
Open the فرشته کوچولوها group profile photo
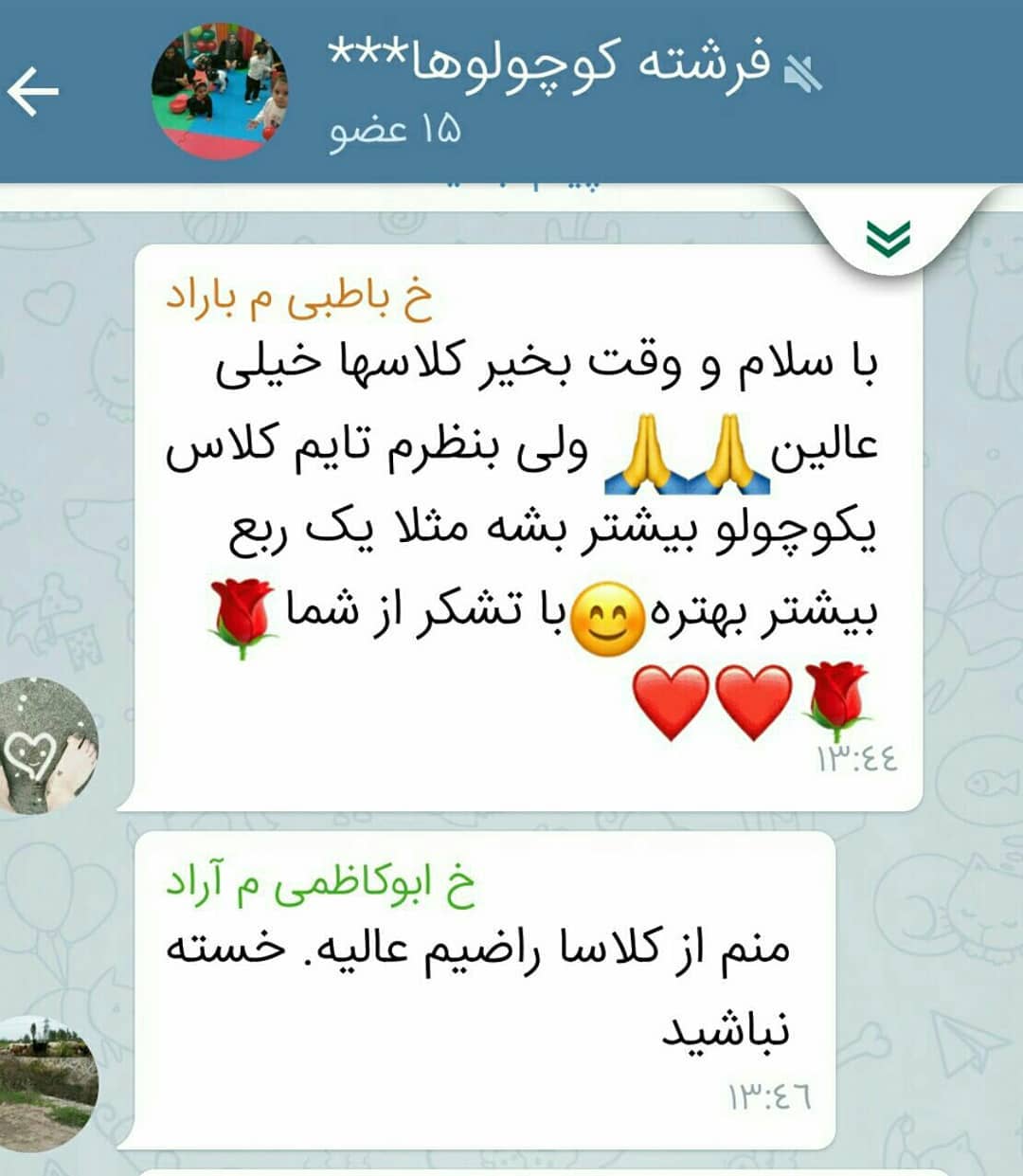(x=220, y=91)
